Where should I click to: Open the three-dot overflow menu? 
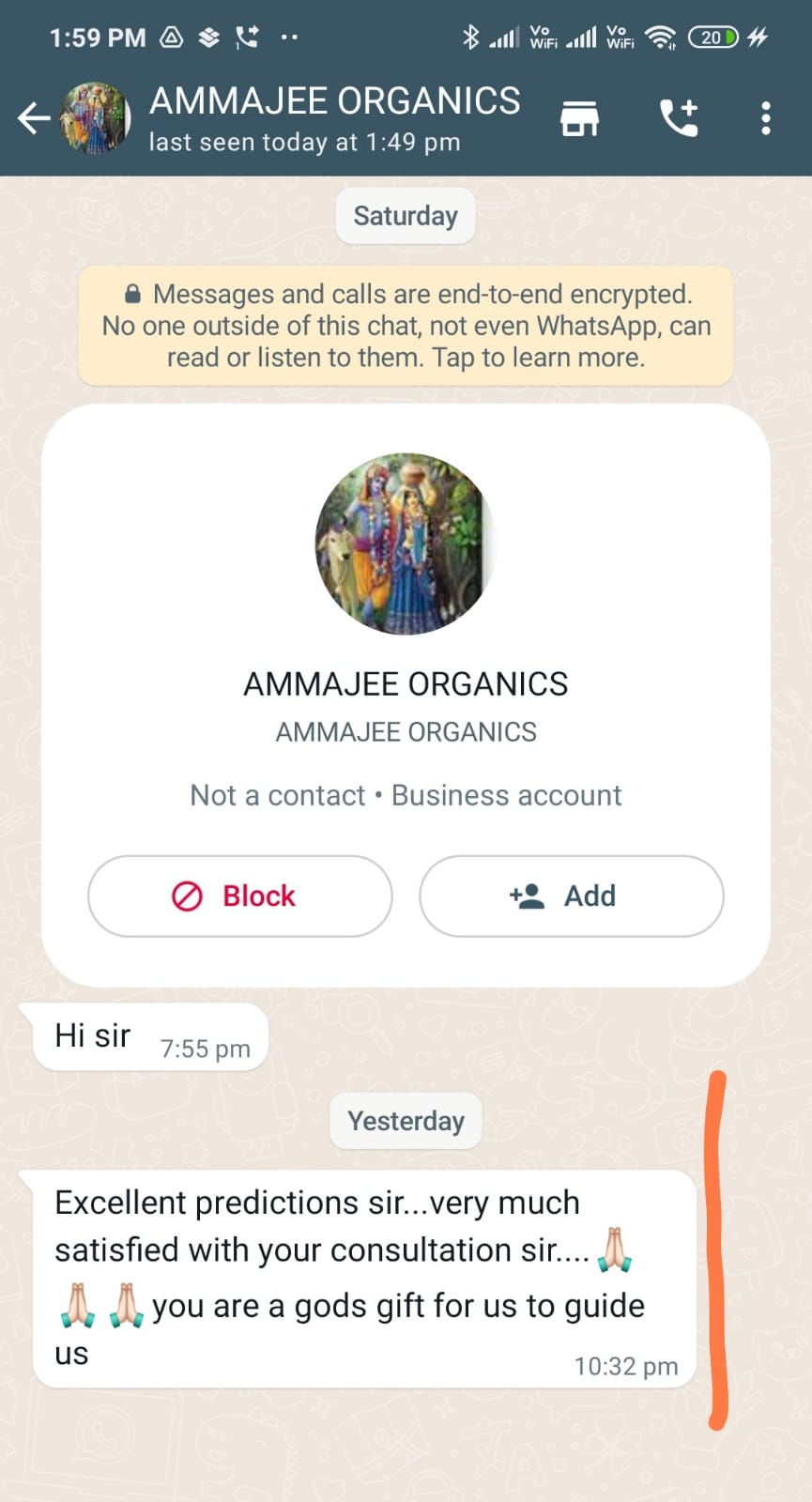[x=766, y=118]
